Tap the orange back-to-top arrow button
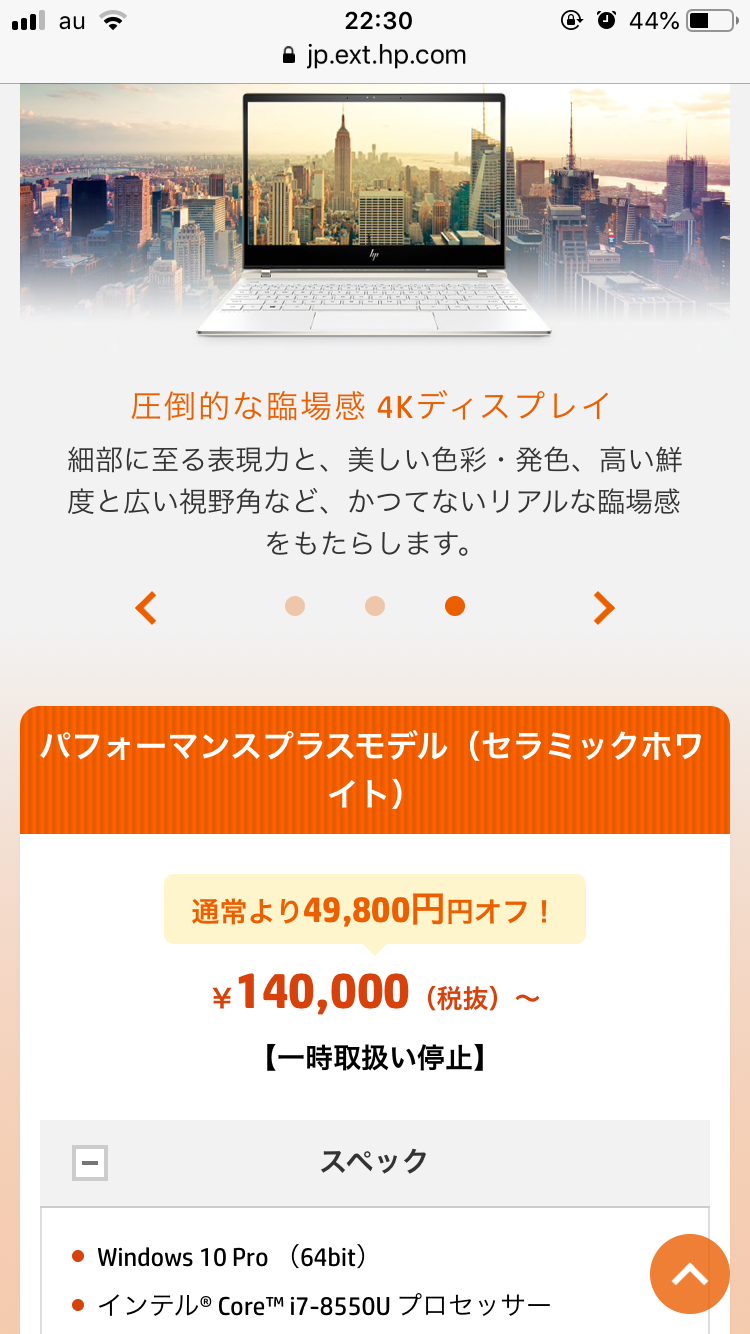The width and height of the screenshot is (750, 1334). tap(689, 1274)
